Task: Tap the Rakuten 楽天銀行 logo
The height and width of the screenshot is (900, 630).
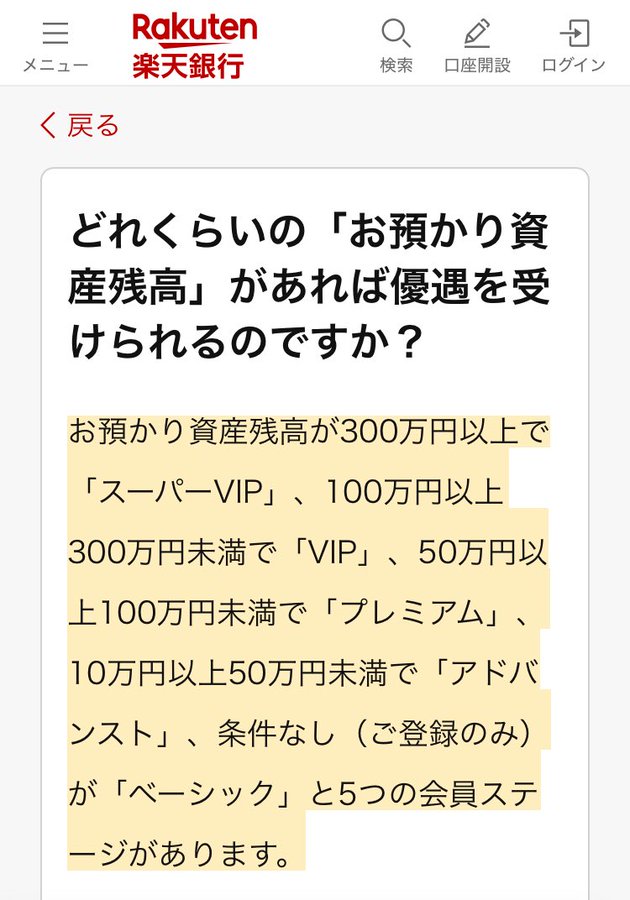Action: click(x=194, y=45)
